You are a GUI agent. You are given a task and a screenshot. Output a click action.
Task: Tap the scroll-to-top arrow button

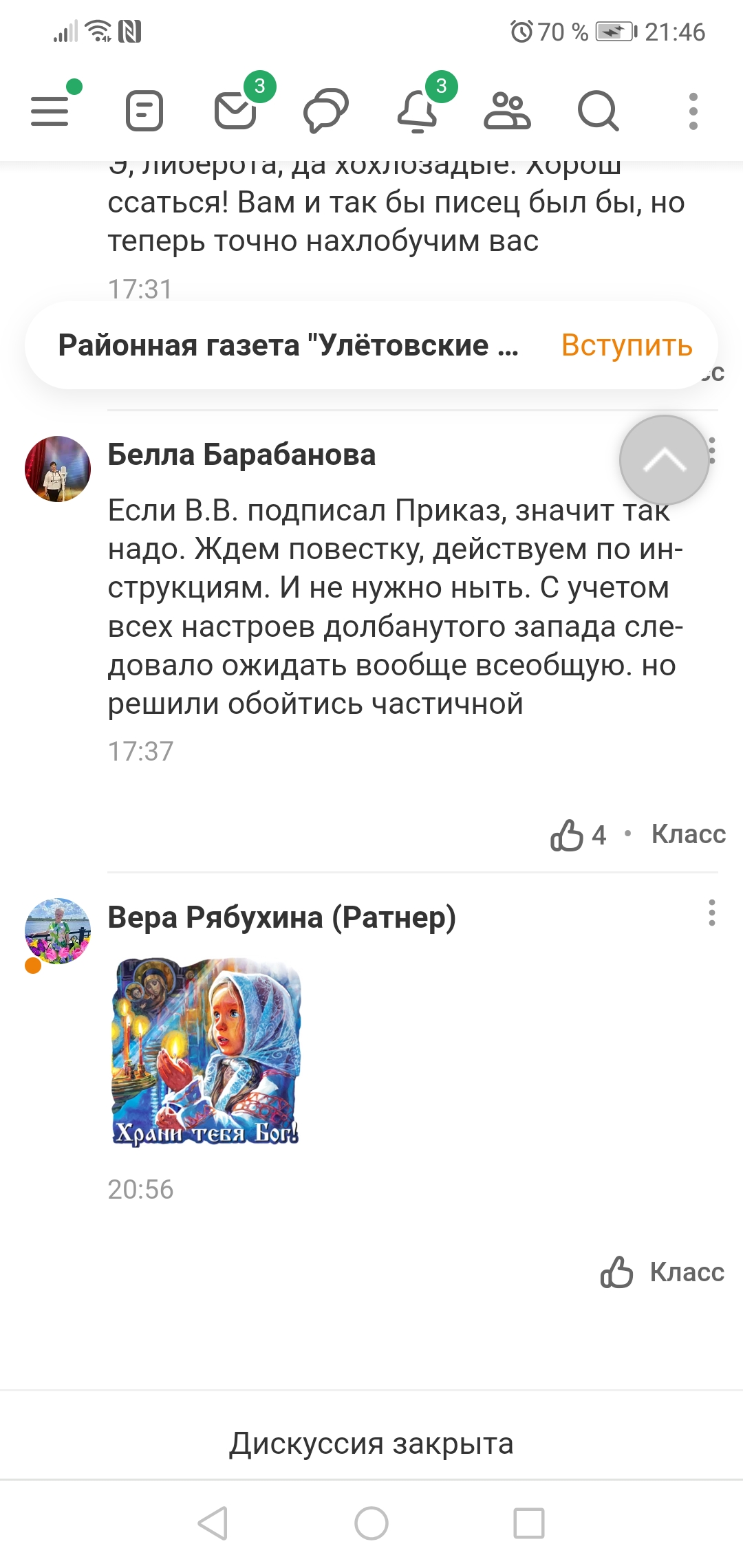point(665,460)
